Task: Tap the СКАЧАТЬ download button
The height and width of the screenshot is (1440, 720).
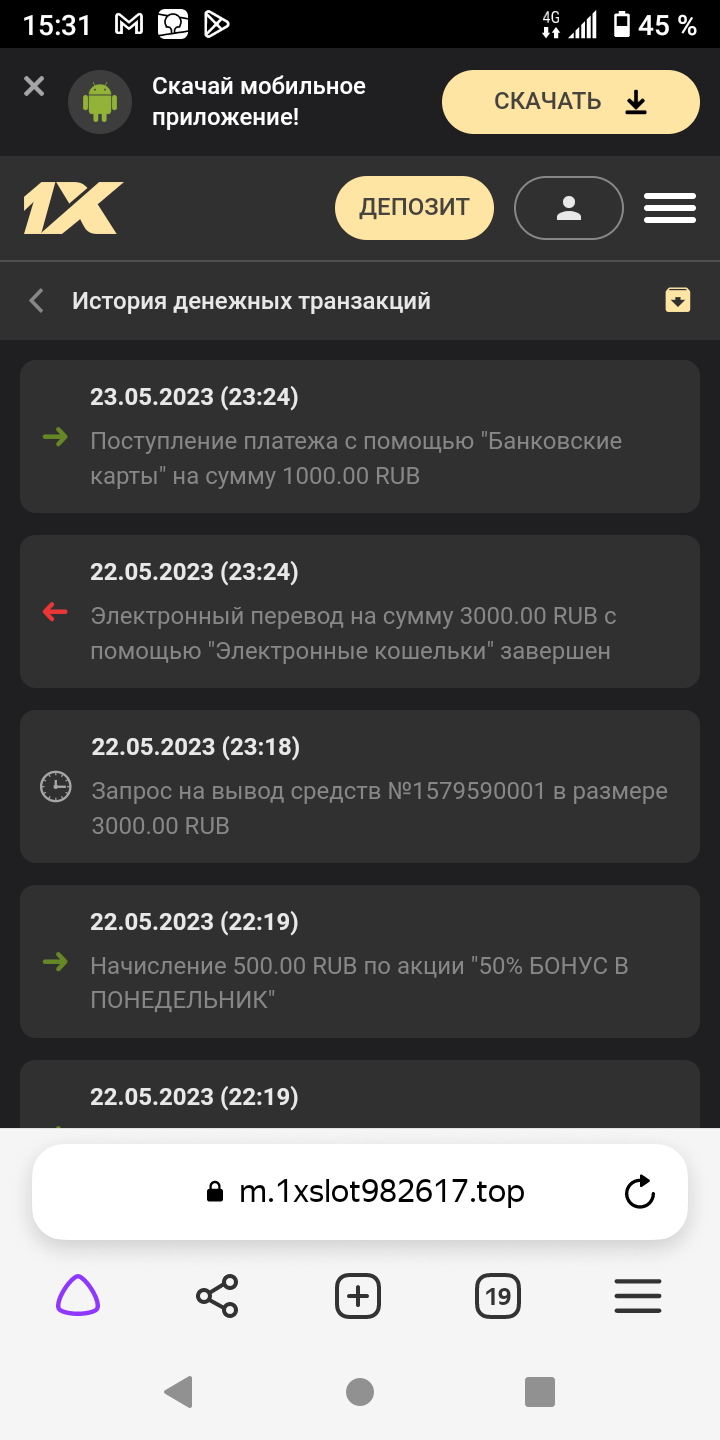Action: coord(571,102)
